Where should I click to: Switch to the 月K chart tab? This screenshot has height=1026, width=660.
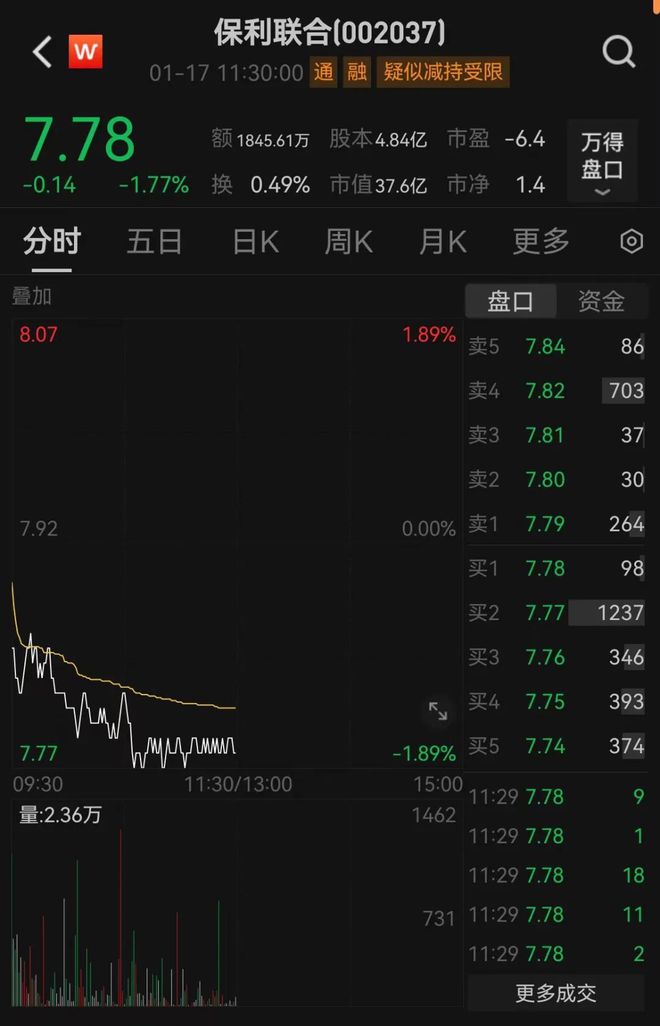tap(443, 241)
